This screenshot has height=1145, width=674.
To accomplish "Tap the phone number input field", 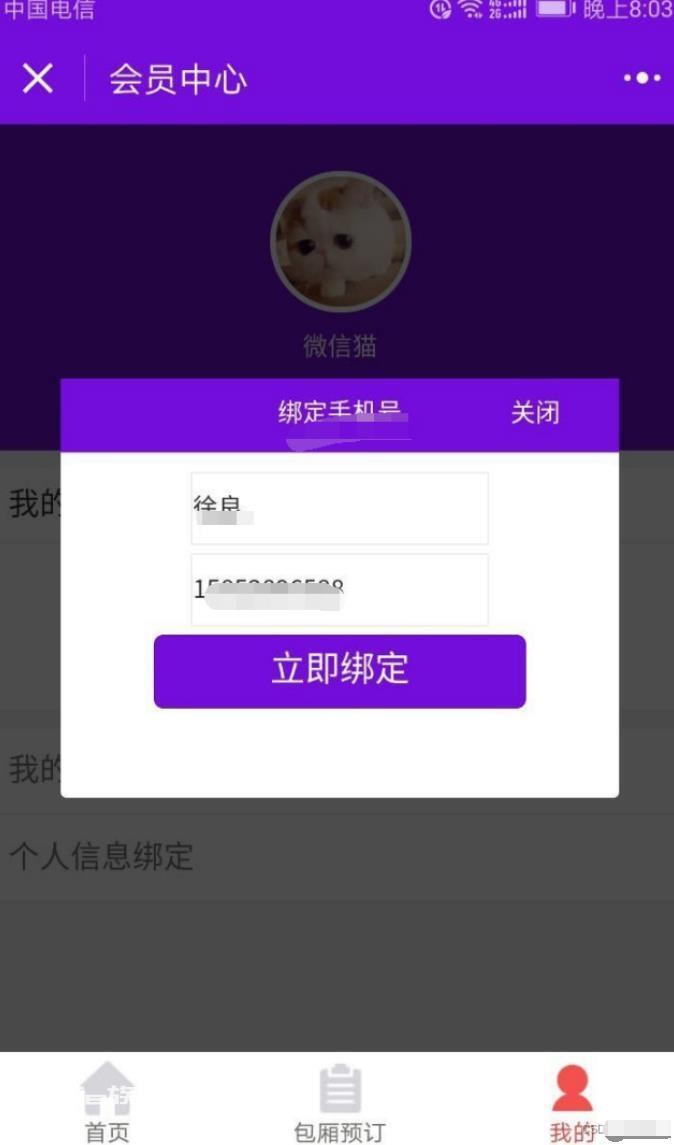I will [x=339, y=590].
